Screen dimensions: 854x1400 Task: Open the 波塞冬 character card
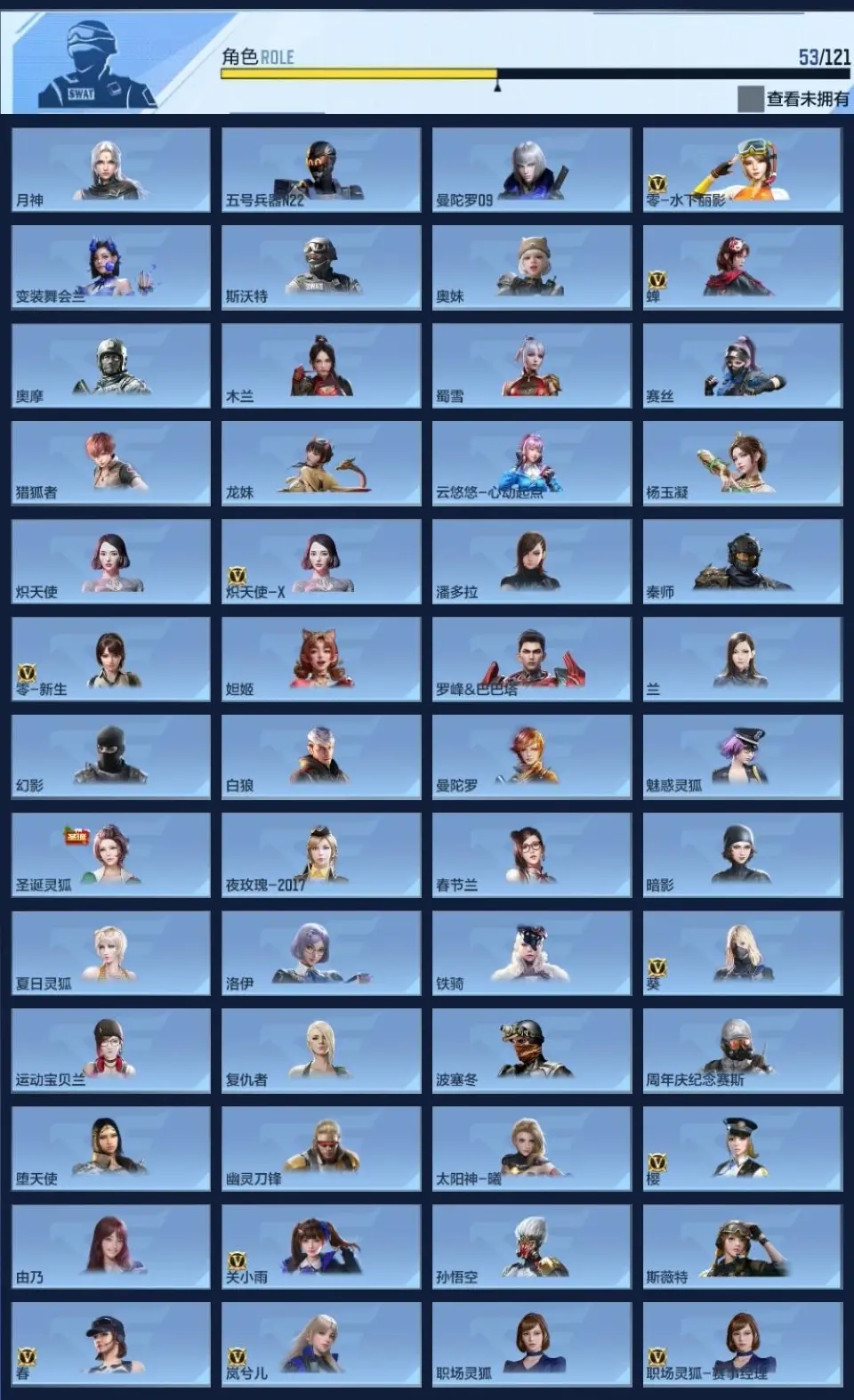point(532,1051)
